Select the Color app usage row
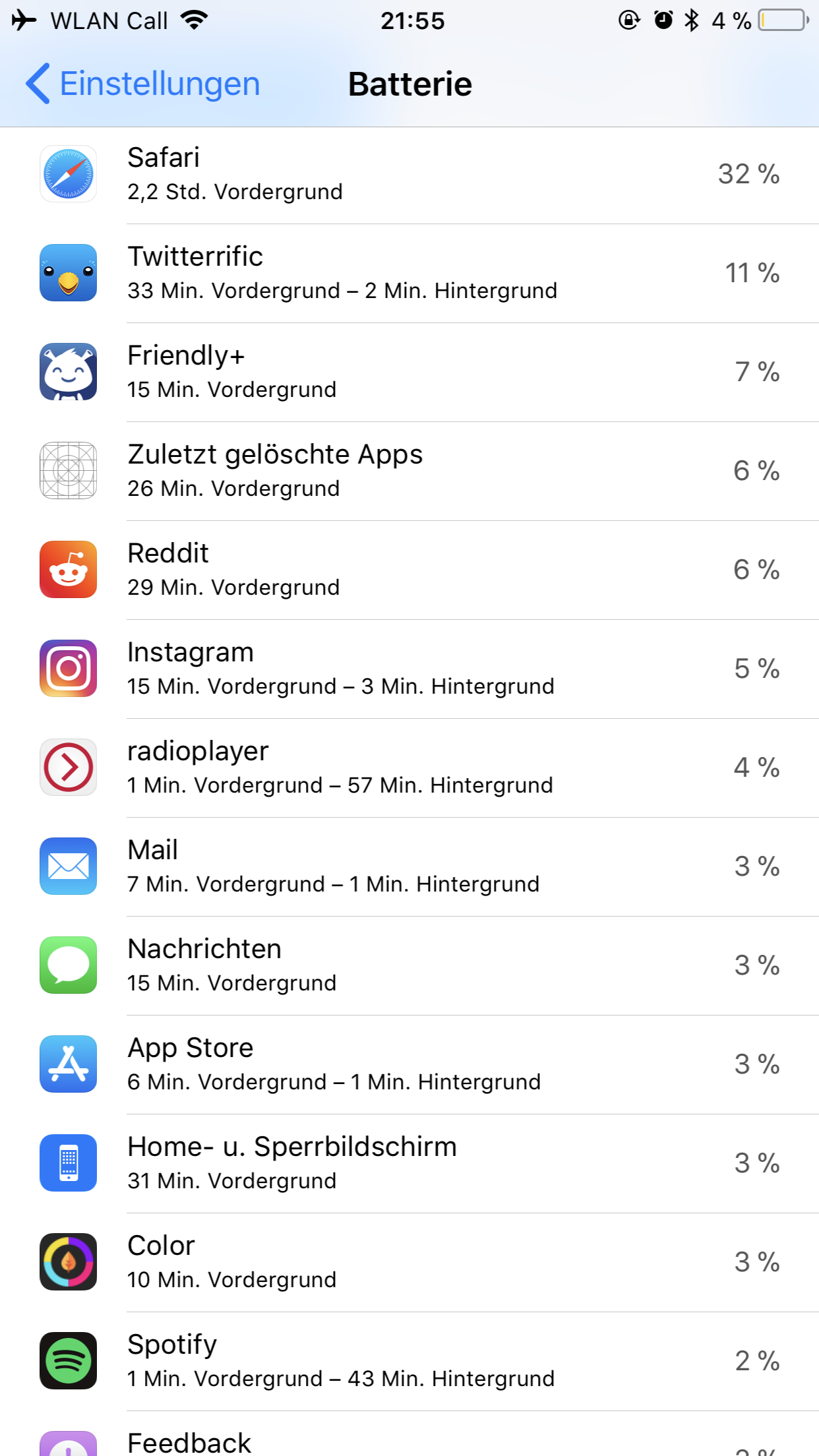819x1456 pixels. (x=409, y=1263)
